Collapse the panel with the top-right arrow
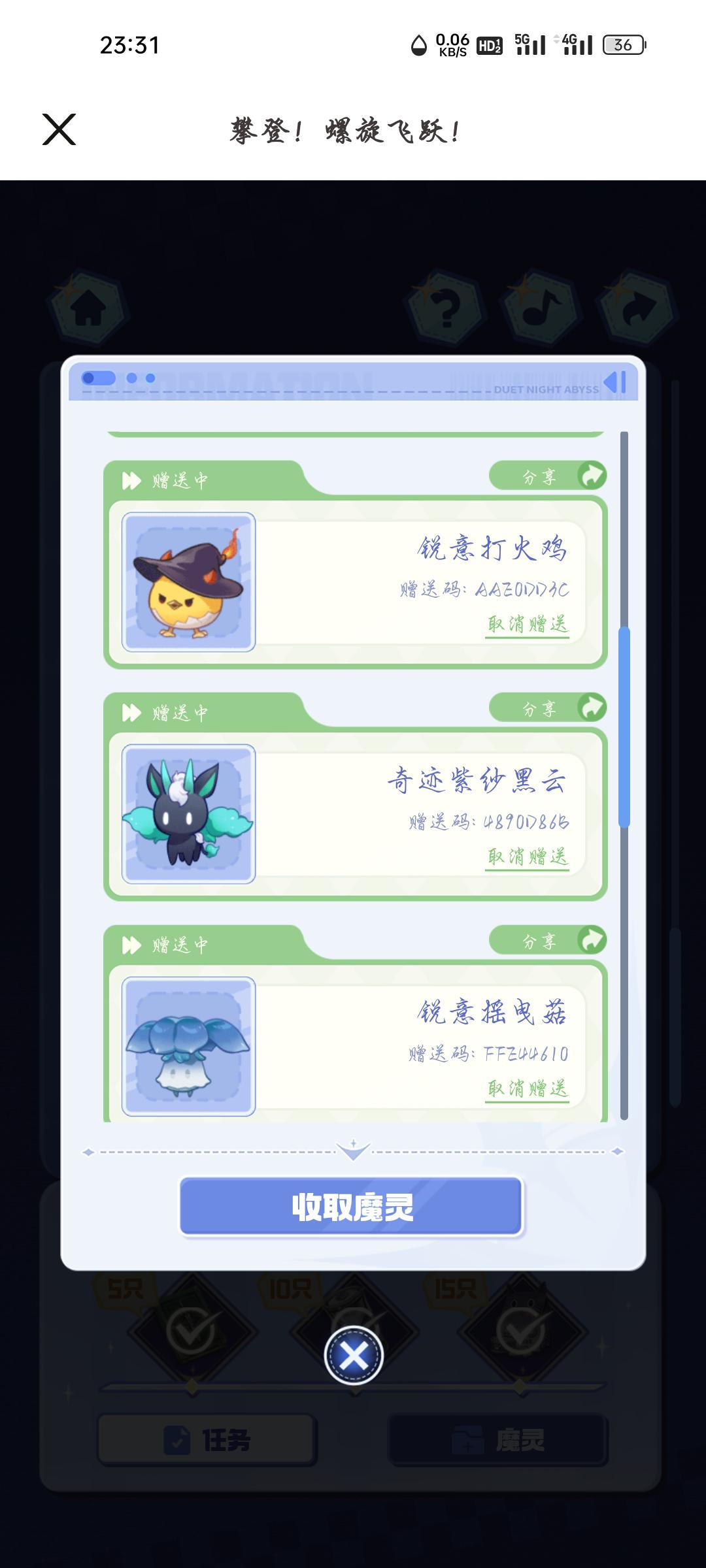Image resolution: width=706 pixels, height=1568 pixels. click(x=615, y=382)
